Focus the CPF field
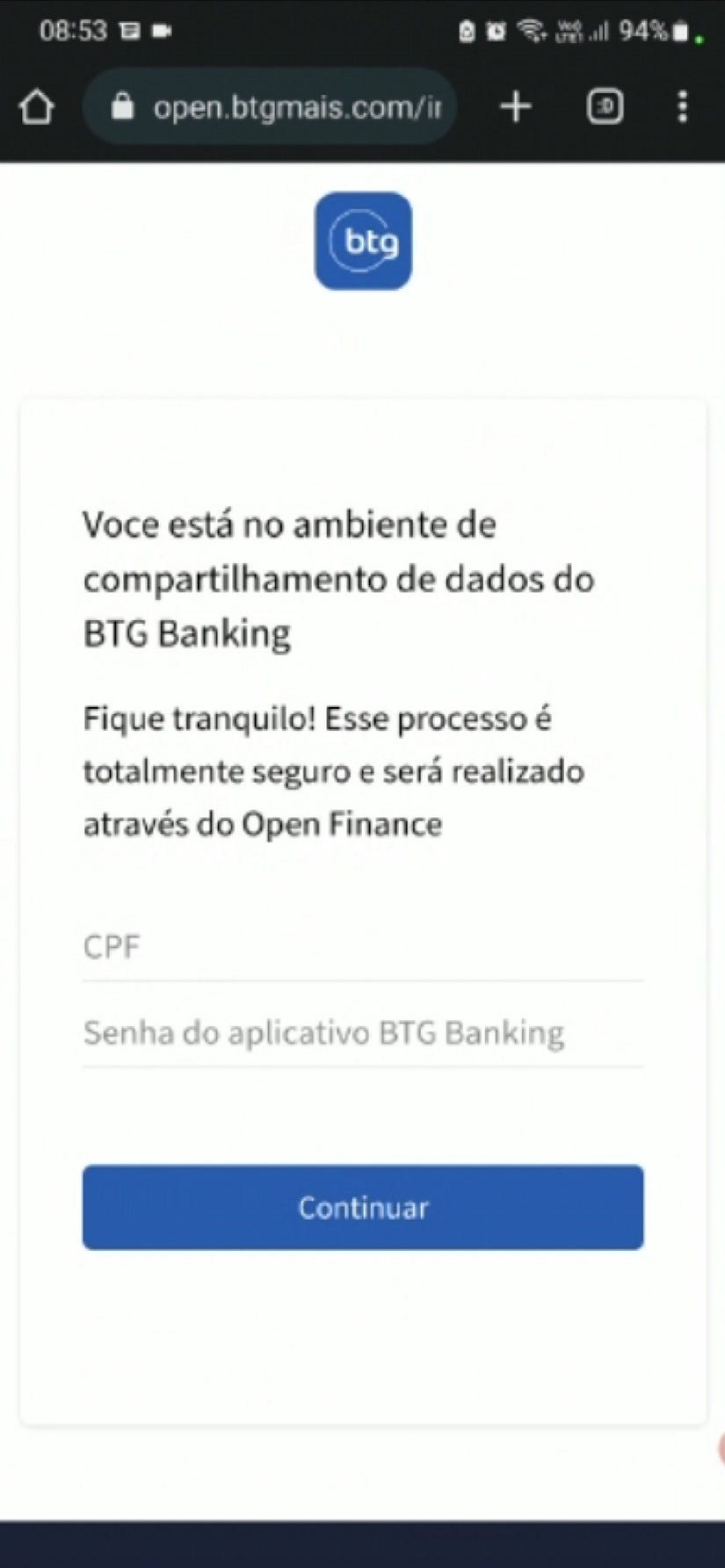Screen dimensions: 725x1568 (363, 947)
